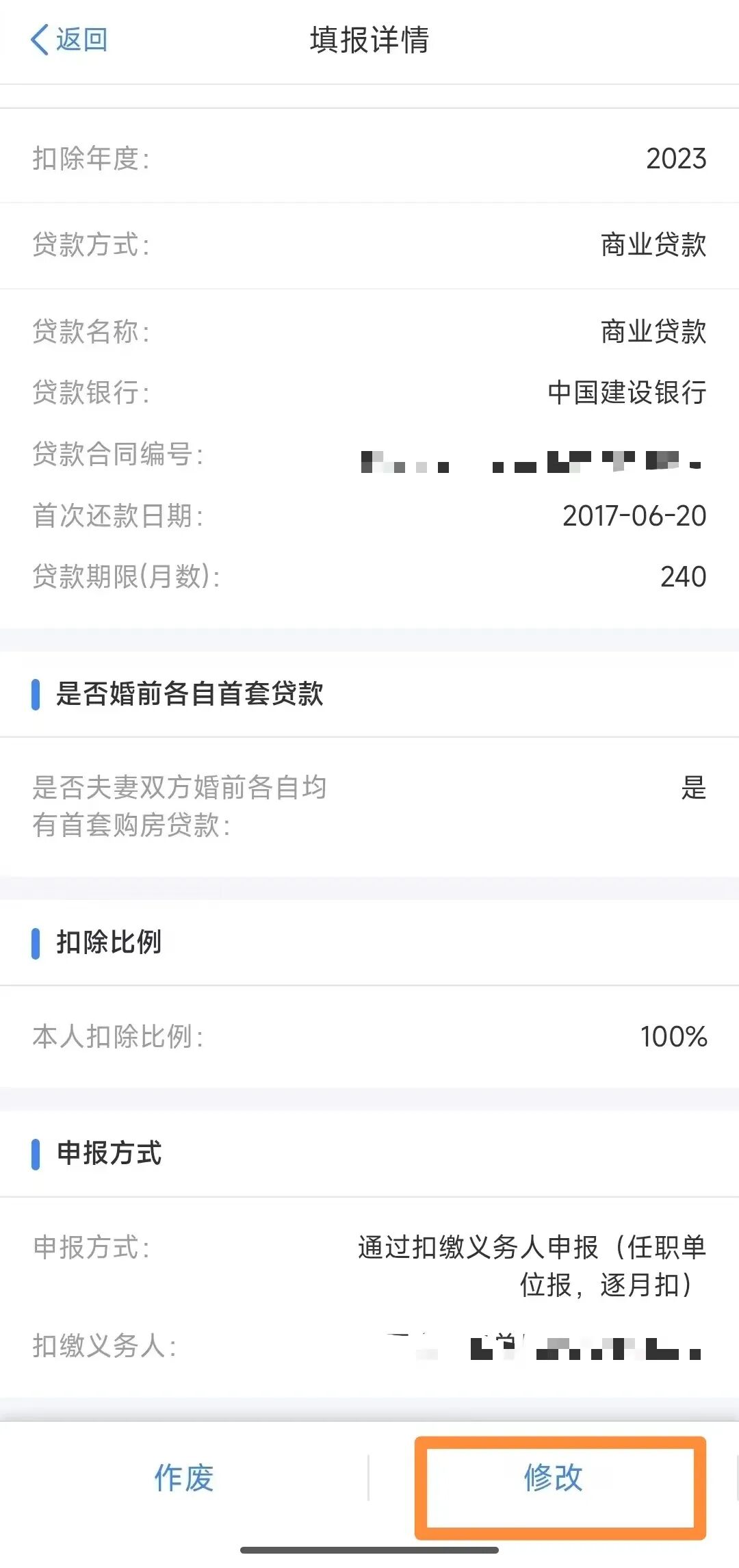The image size is (739, 1568).
Task: Go back using the 返回 button
Action: tap(68, 40)
